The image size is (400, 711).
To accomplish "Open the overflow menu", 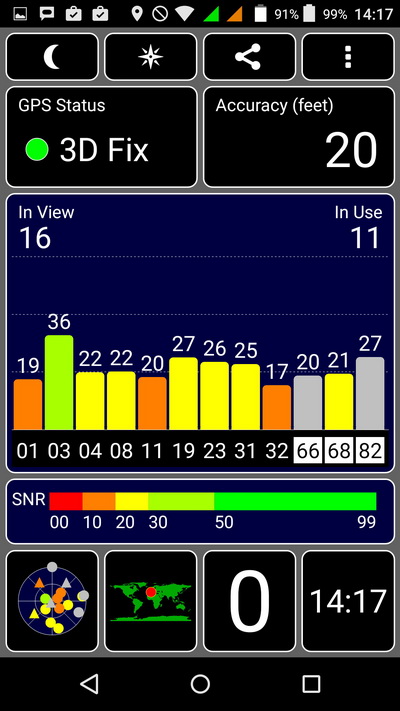I will [x=348, y=57].
